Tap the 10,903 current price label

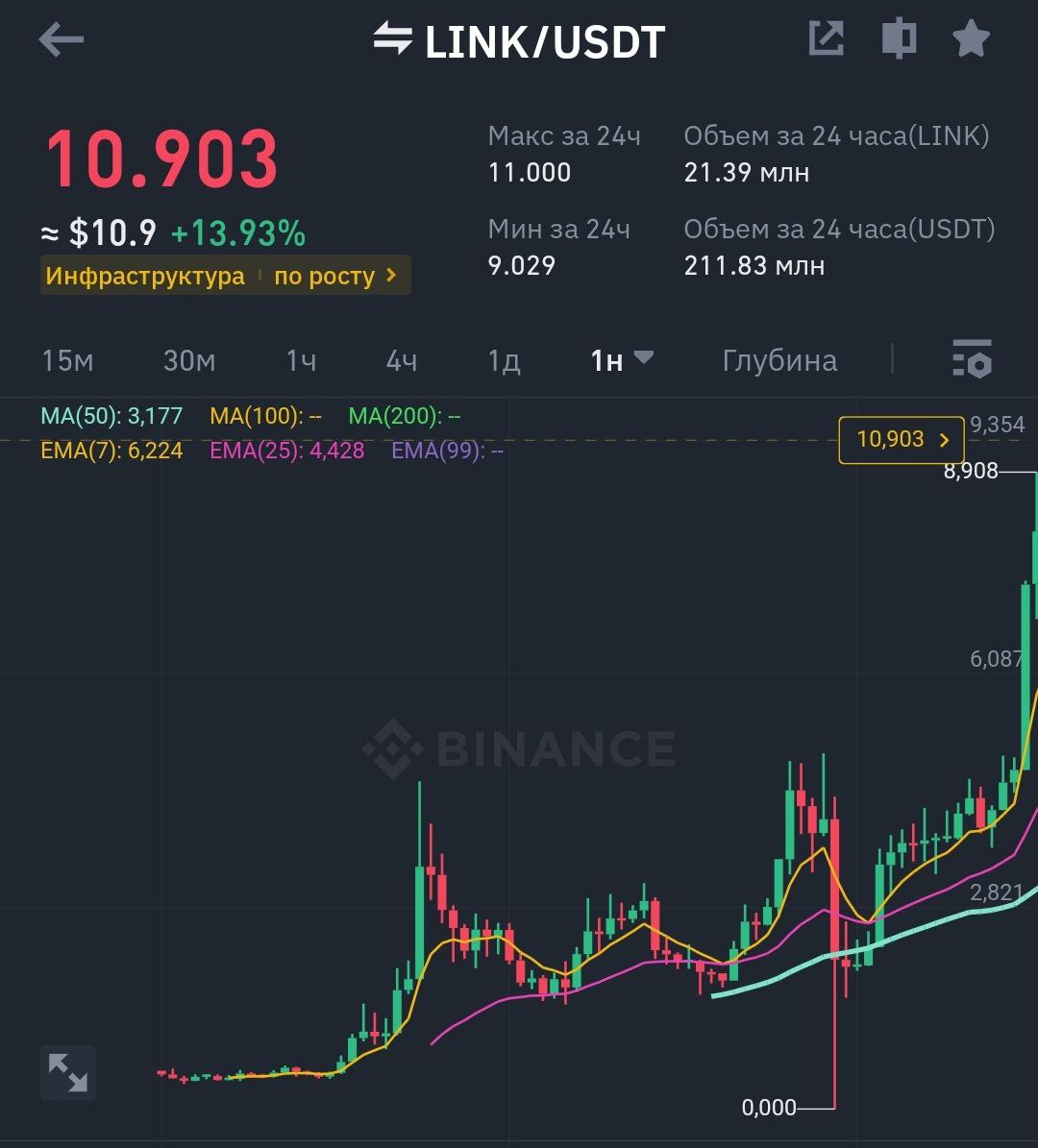pos(901,440)
